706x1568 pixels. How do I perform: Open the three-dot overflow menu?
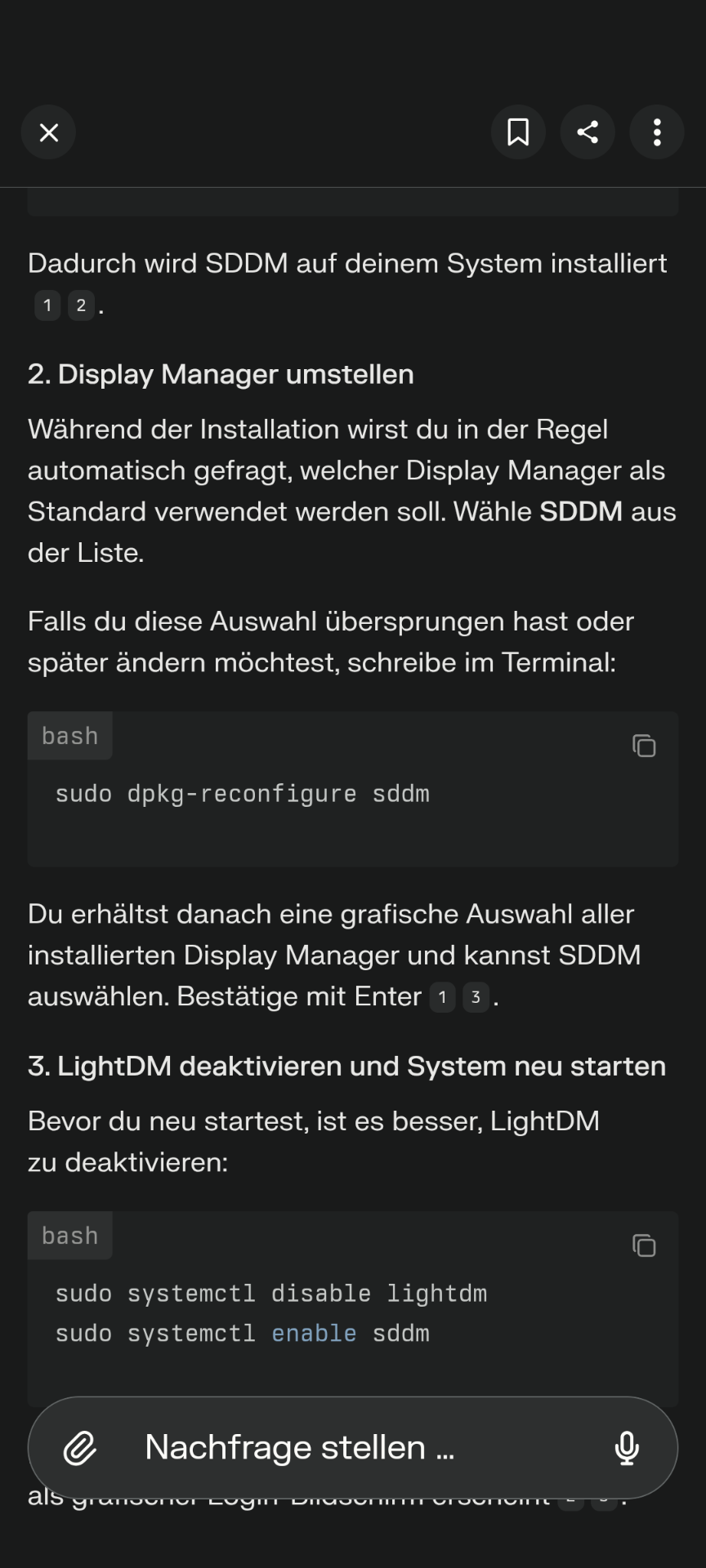click(x=657, y=132)
